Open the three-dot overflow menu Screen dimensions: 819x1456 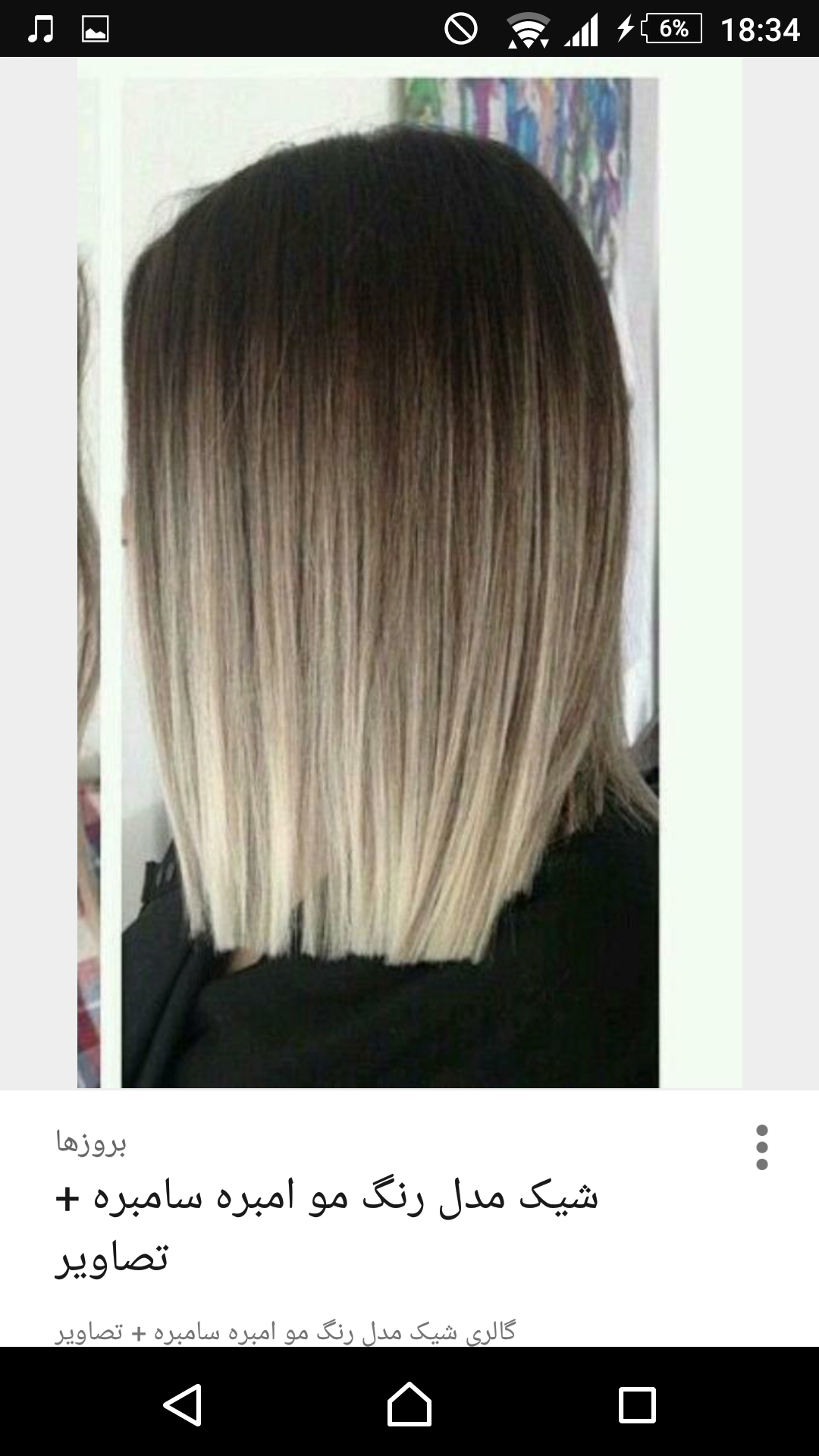[x=761, y=1147]
